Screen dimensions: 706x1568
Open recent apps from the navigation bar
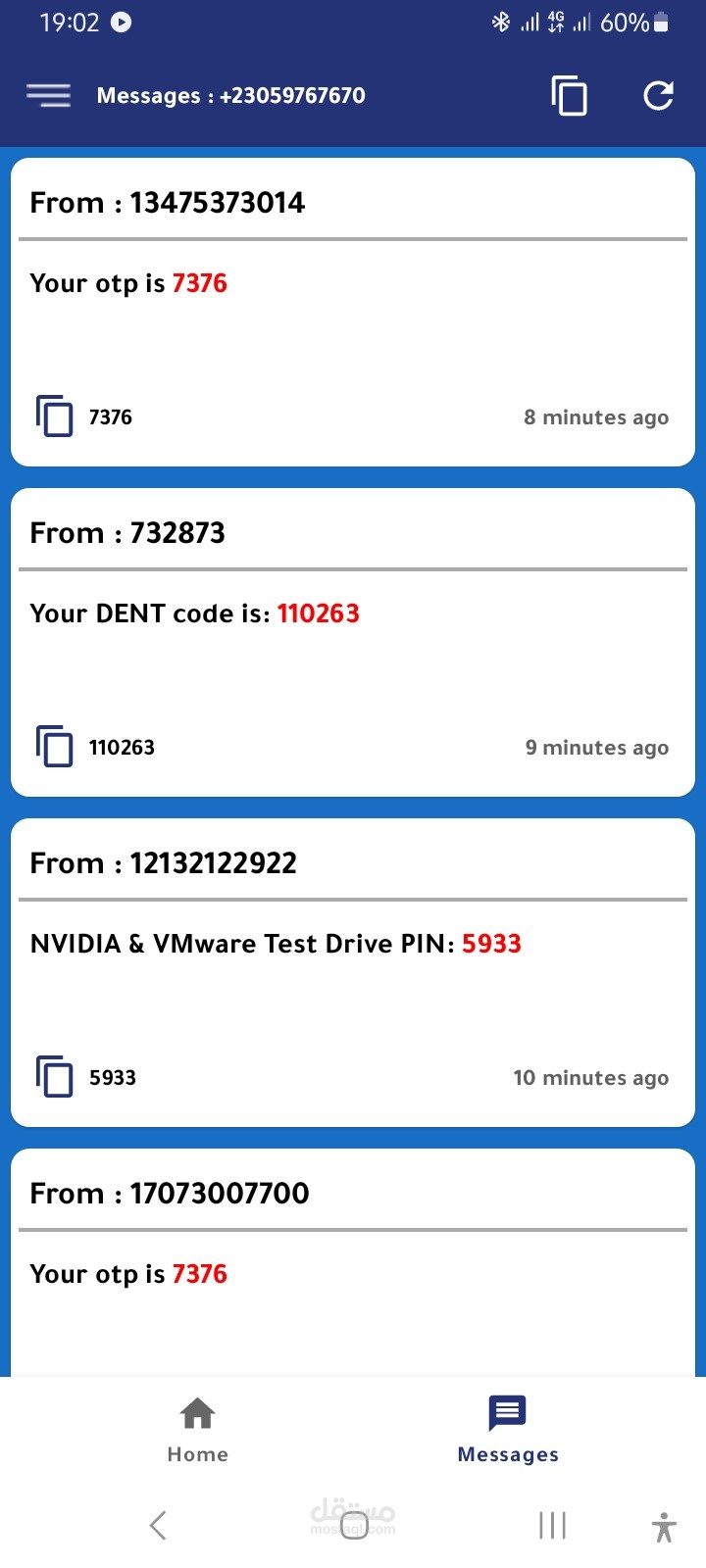pyautogui.click(x=552, y=1525)
